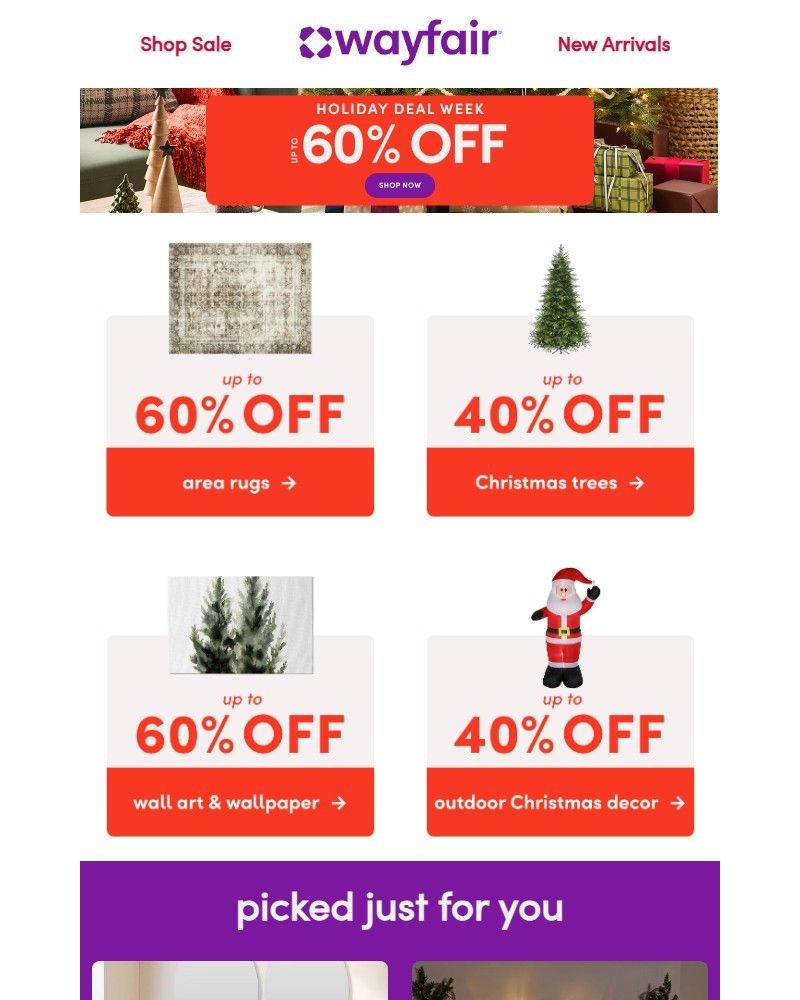The width and height of the screenshot is (800, 1000).
Task: Open the New Arrivals section
Action: tap(613, 44)
